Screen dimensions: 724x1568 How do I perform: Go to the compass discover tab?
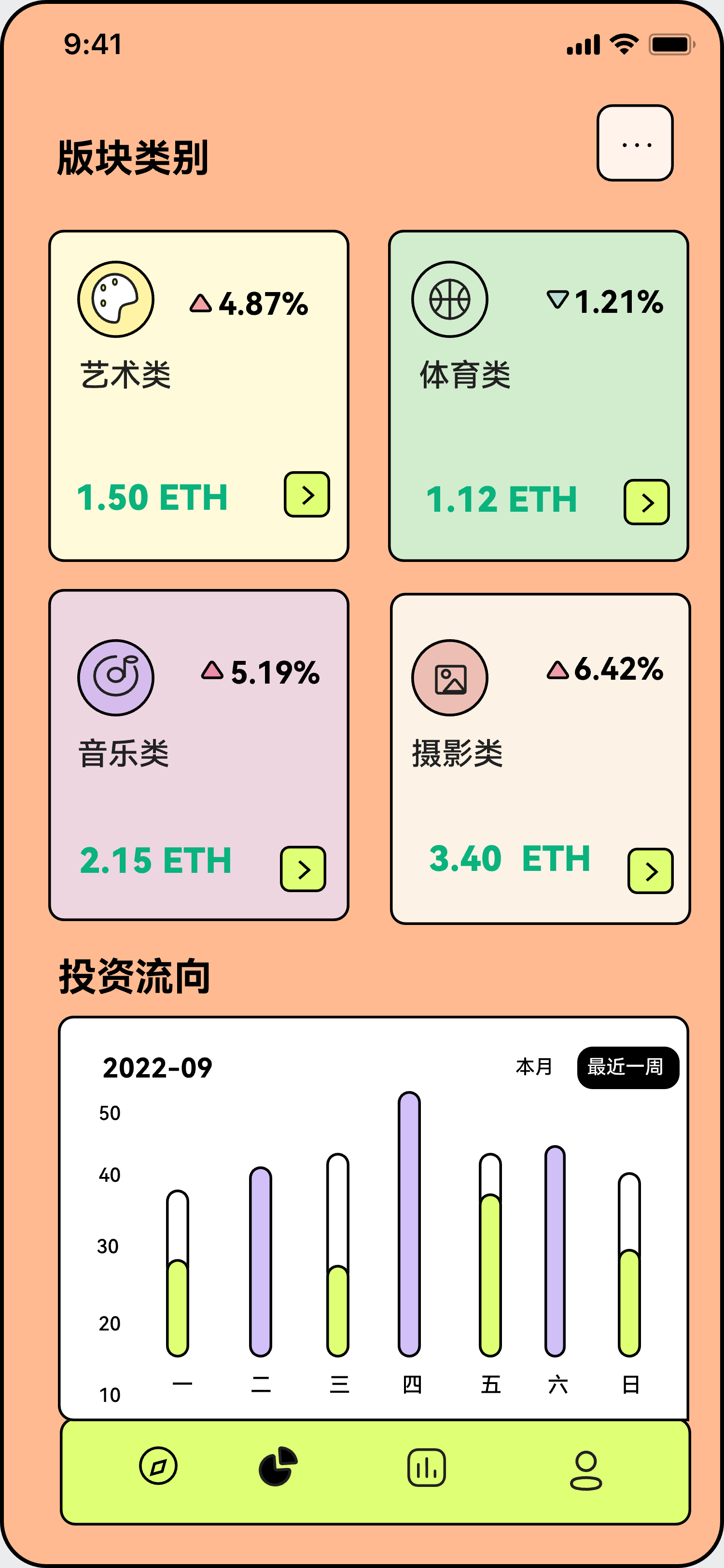158,1466
